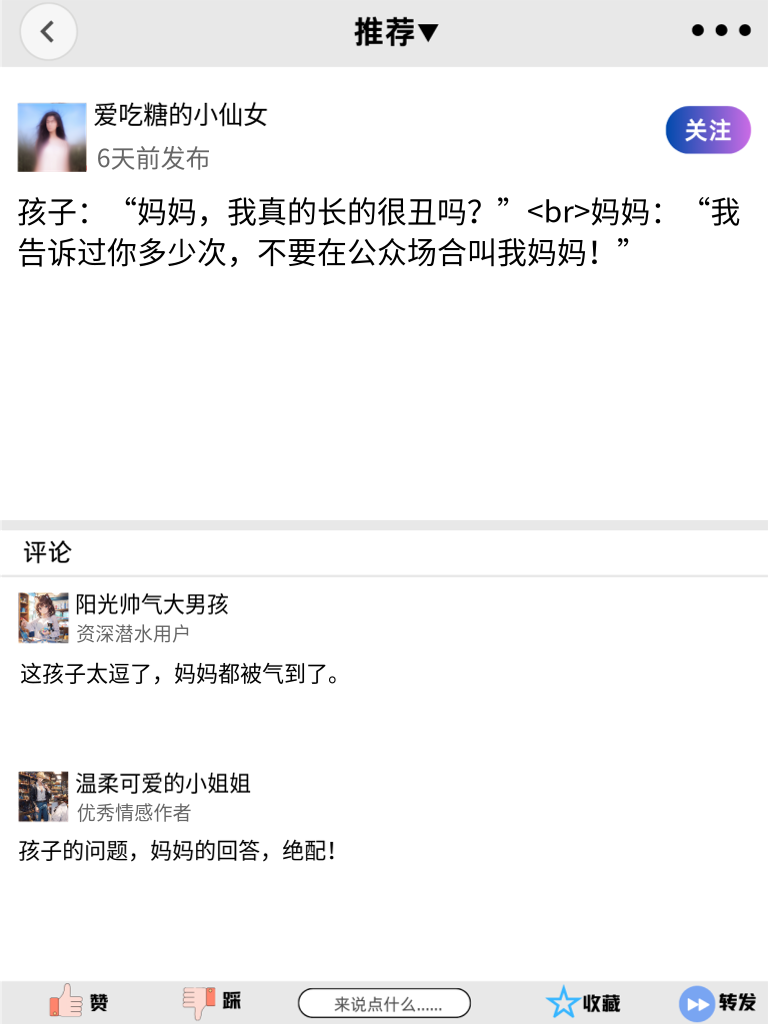Screen dimensions: 768x1024
Task: Go back using the back arrow
Action: point(48,31)
